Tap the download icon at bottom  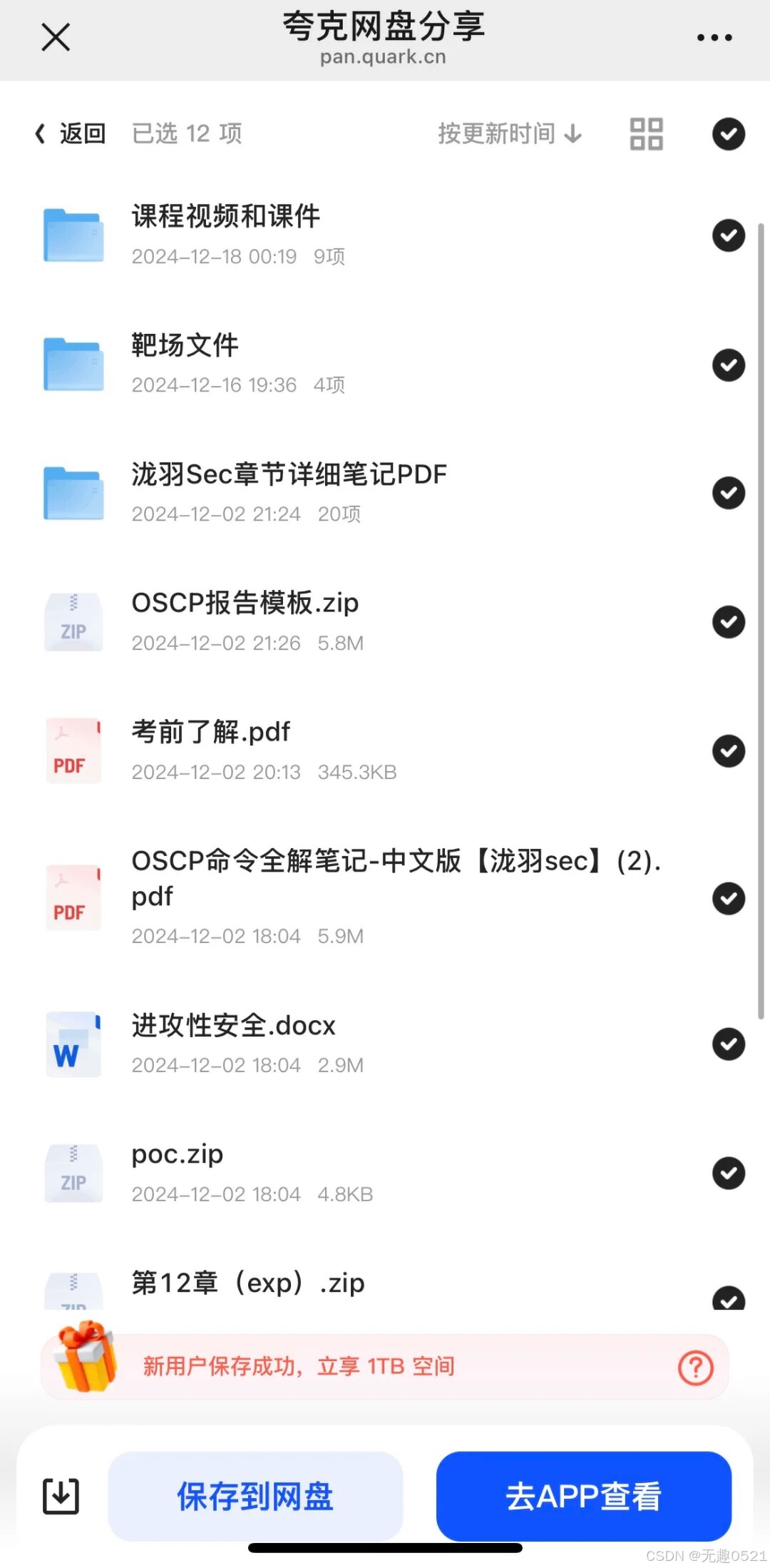click(61, 1496)
